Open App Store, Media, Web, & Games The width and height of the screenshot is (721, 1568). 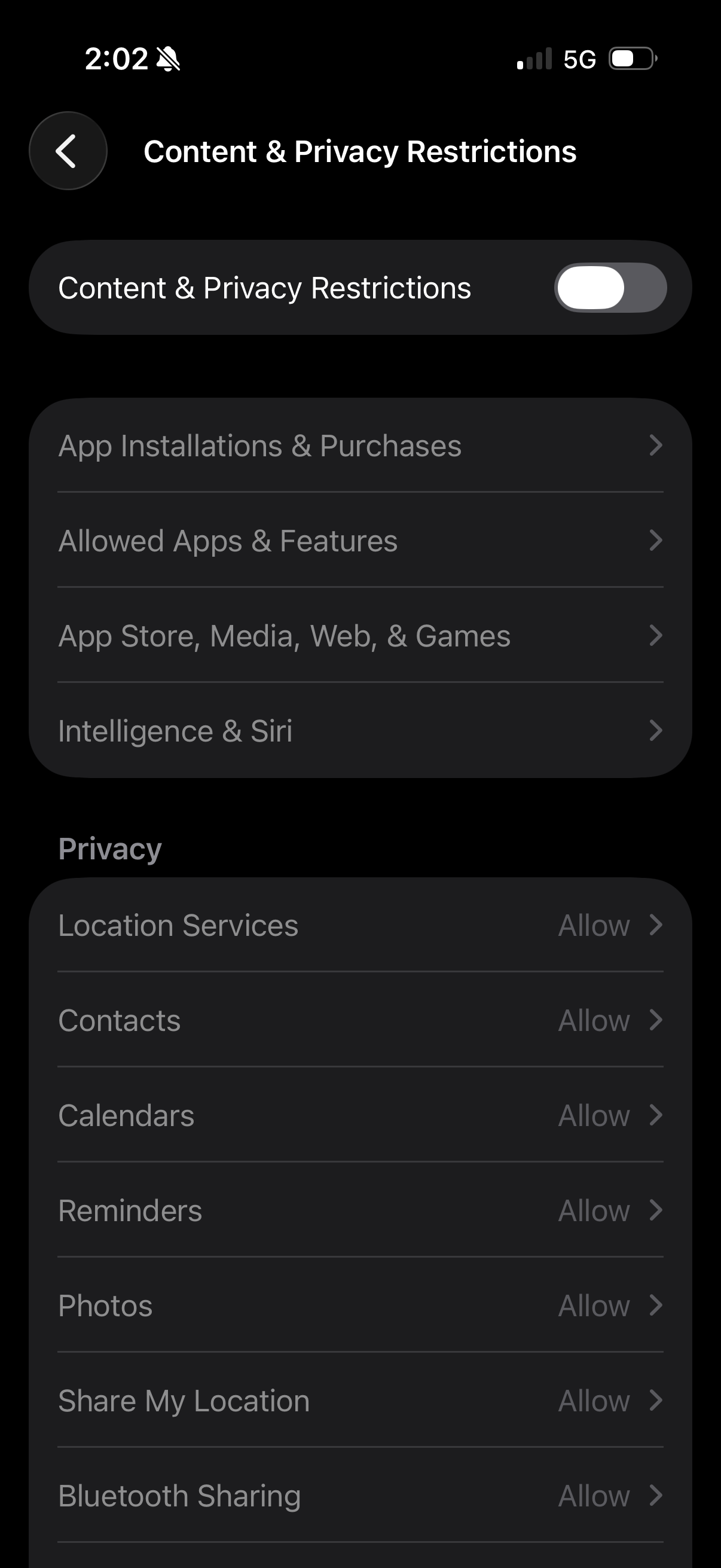pos(360,636)
